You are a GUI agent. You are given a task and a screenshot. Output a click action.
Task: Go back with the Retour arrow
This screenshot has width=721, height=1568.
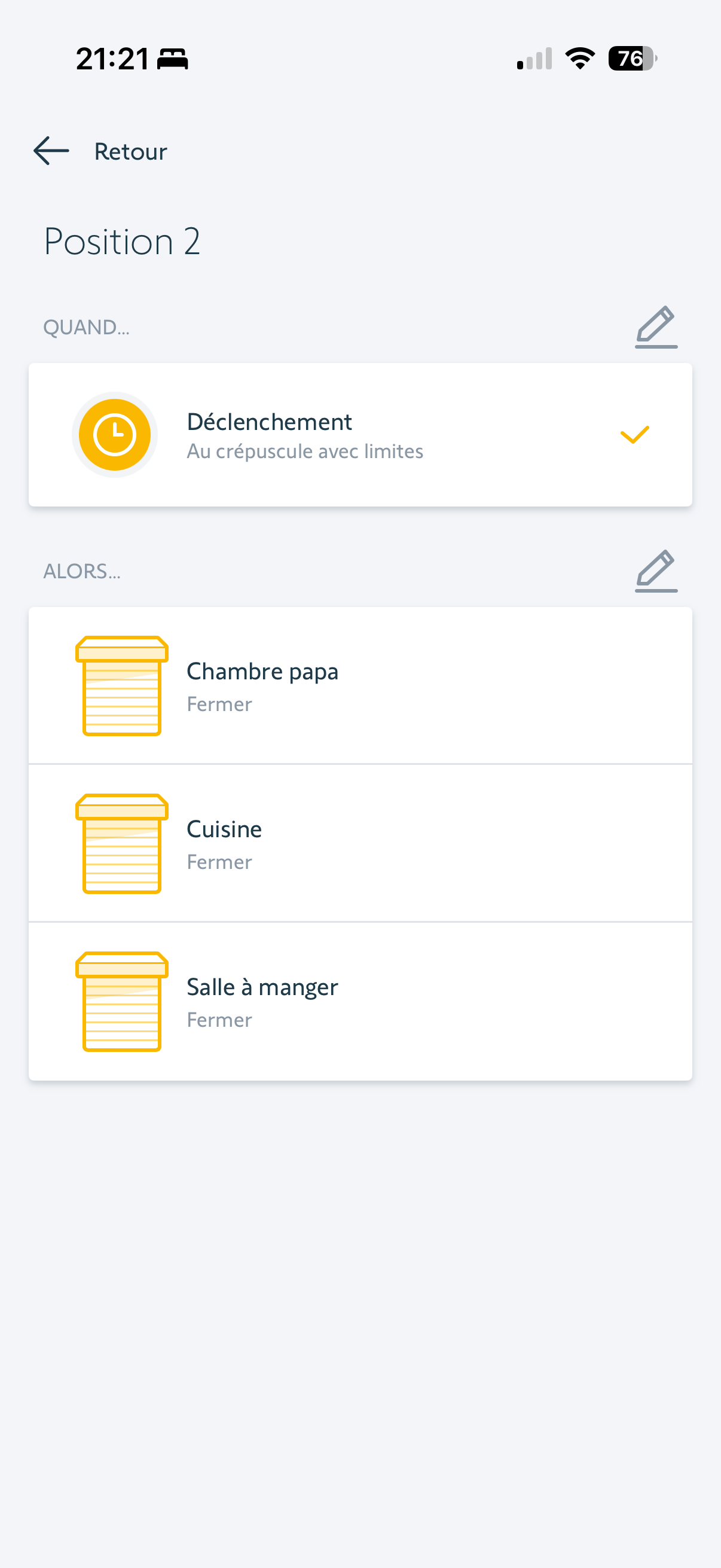51,151
